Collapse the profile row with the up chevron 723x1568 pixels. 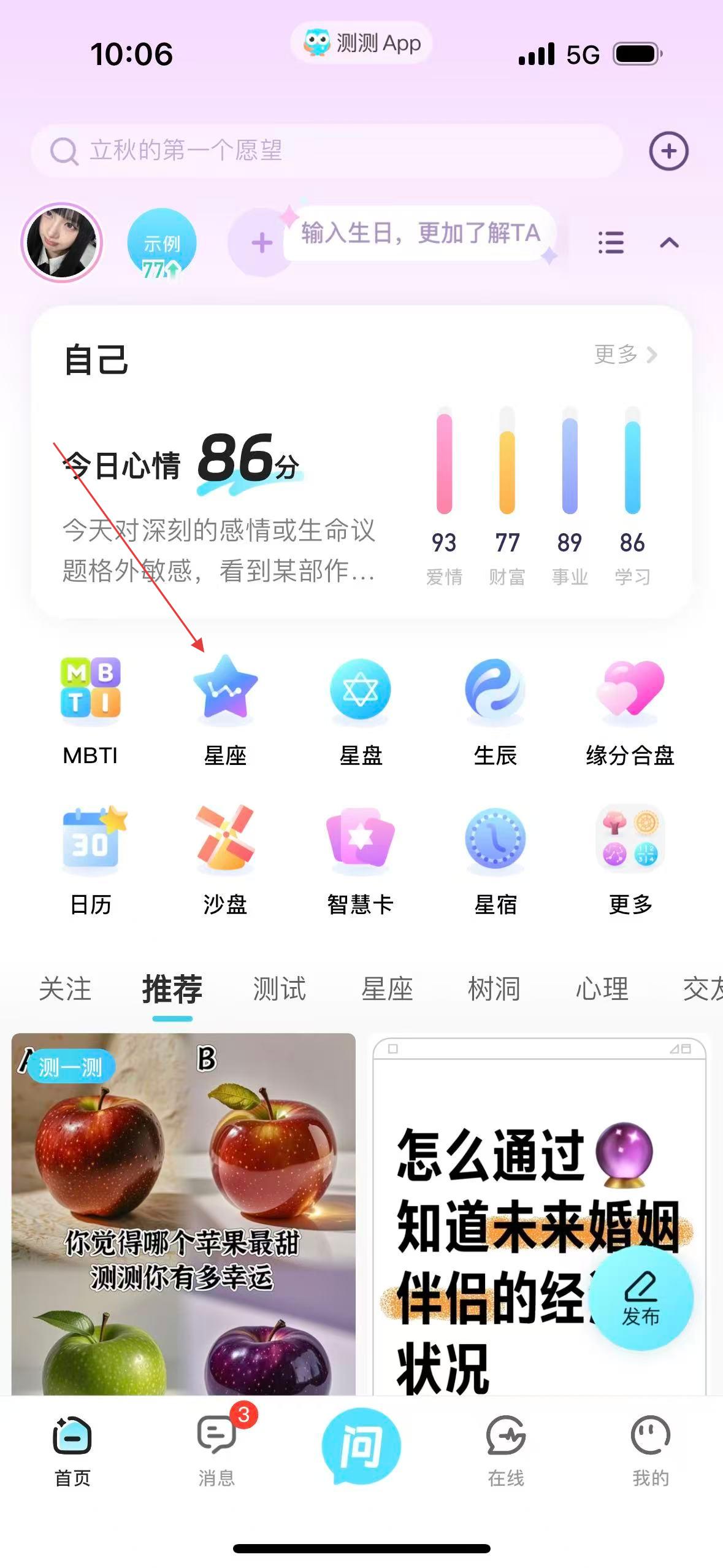click(669, 243)
